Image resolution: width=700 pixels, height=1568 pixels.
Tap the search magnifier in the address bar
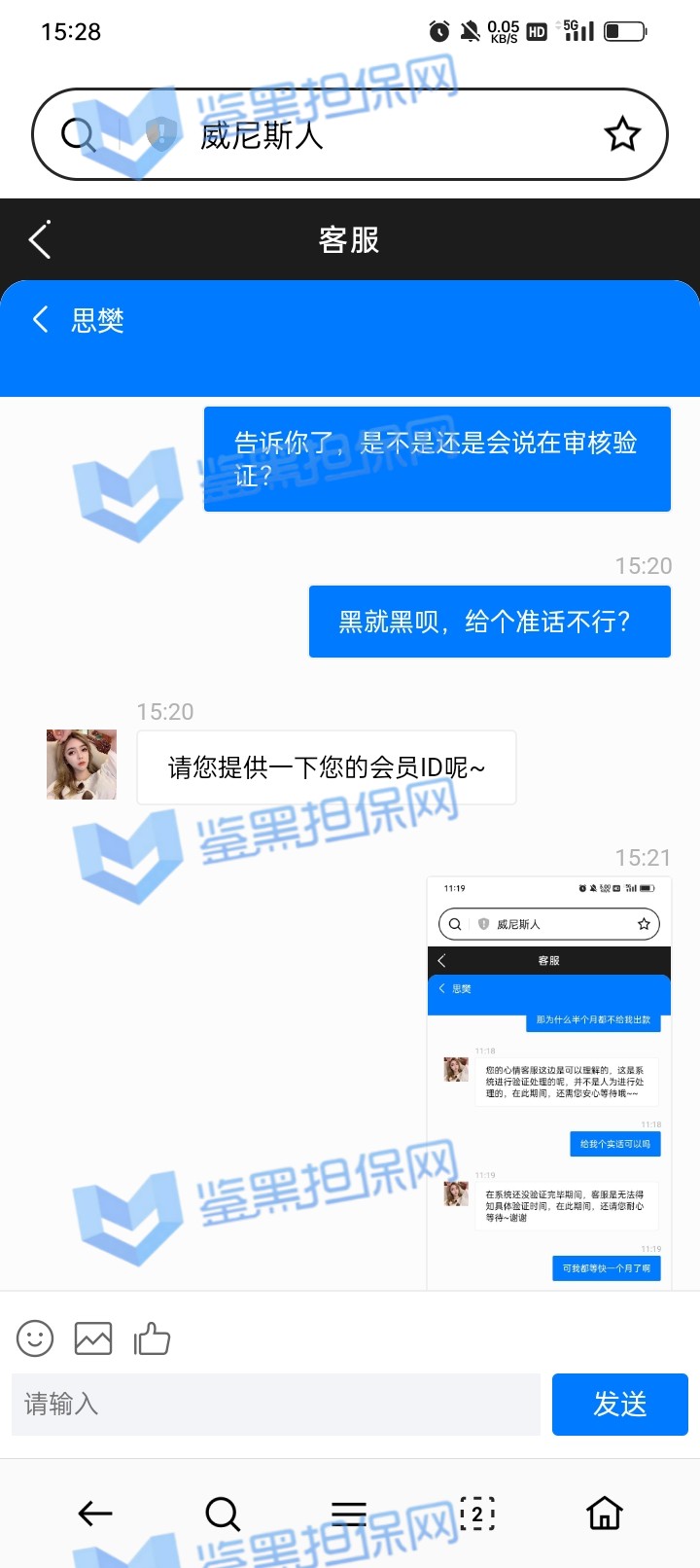pos(78,134)
